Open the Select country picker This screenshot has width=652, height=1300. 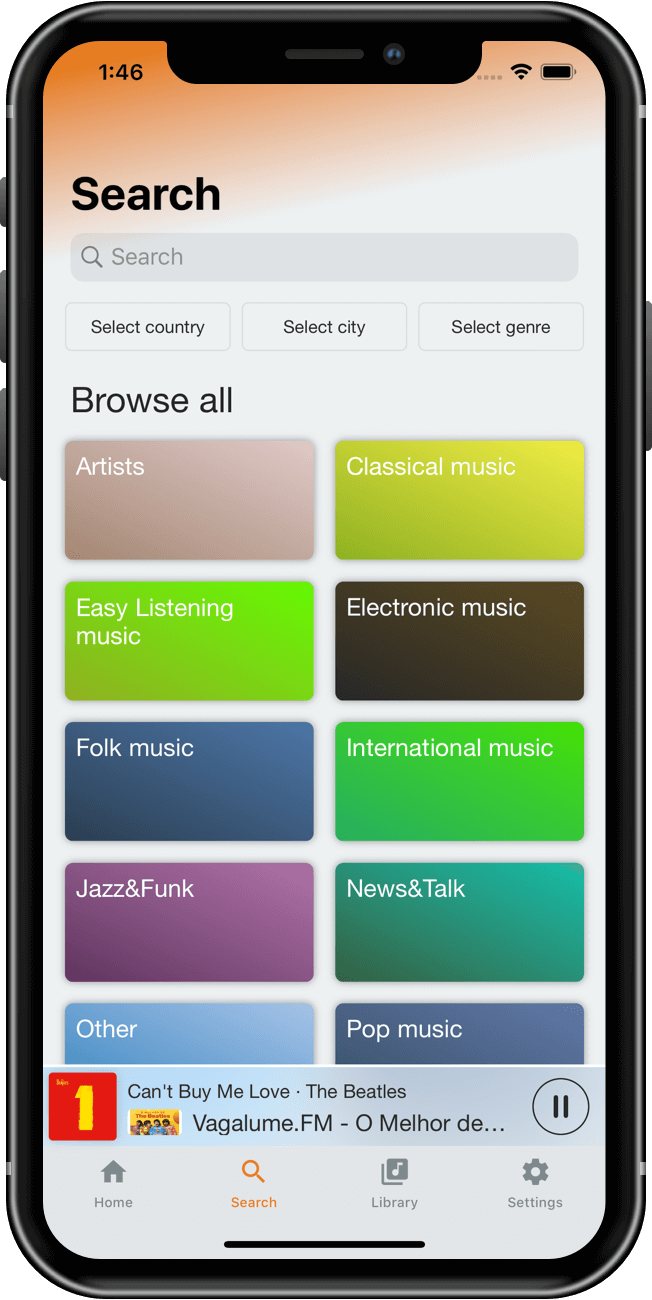click(148, 327)
